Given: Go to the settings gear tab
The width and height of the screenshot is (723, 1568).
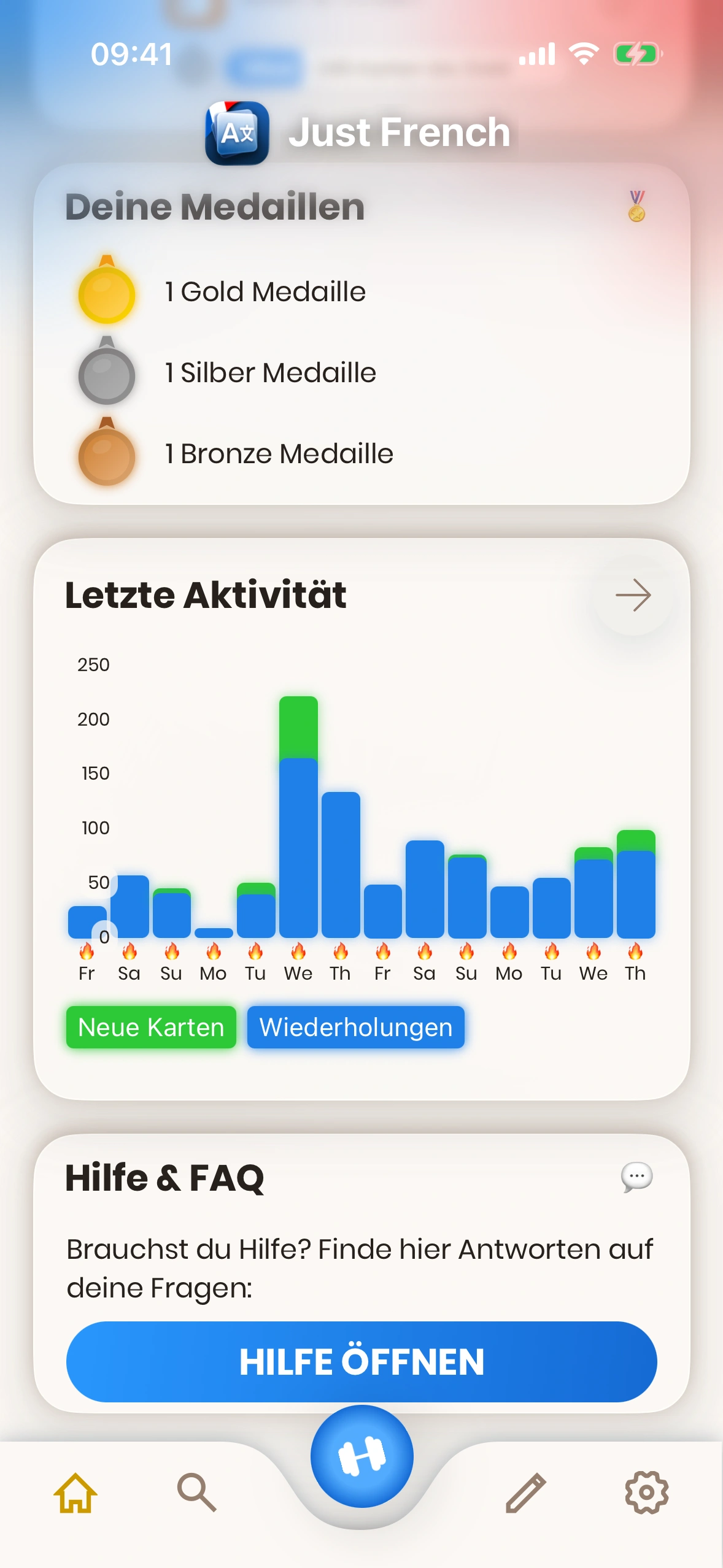Looking at the screenshot, I should coord(646,1493).
